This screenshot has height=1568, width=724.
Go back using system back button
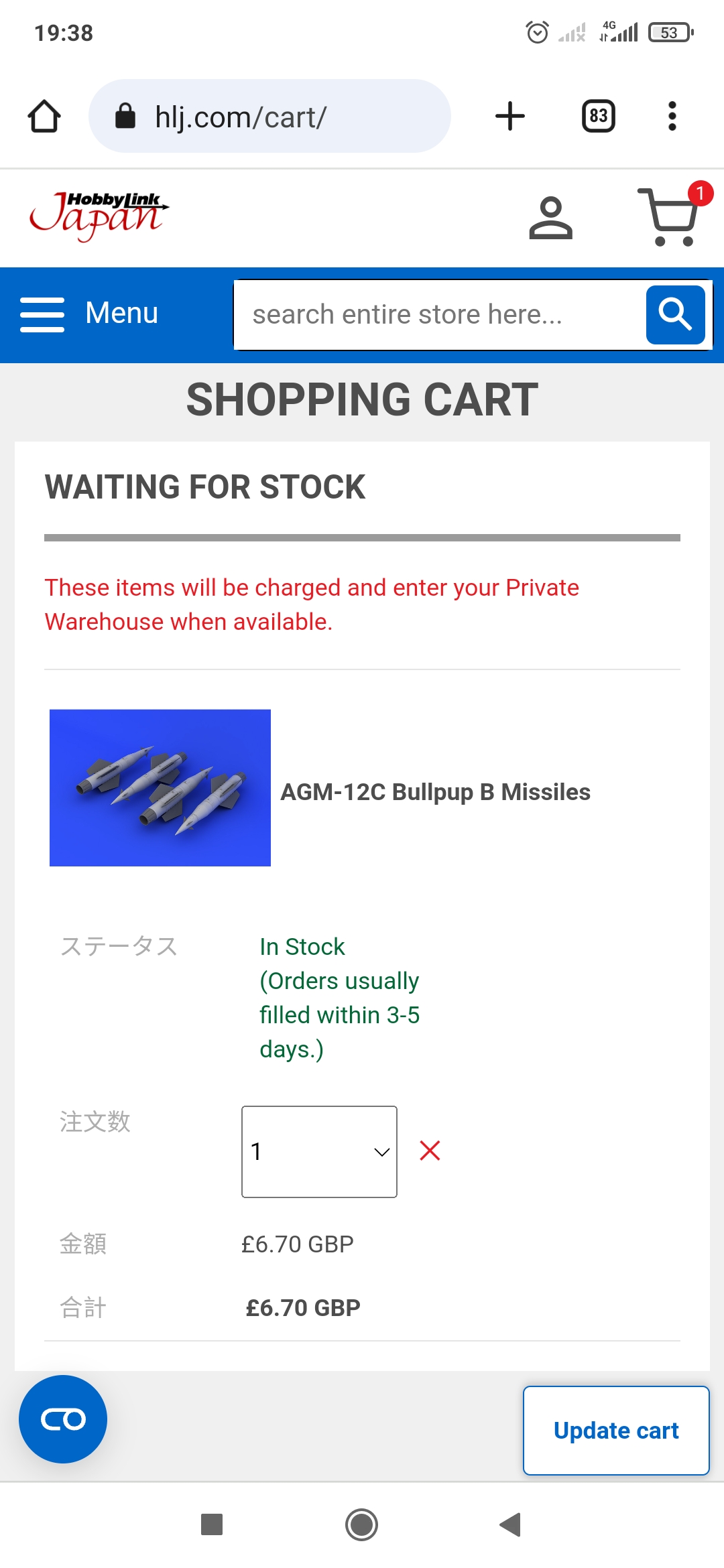coord(510,1524)
